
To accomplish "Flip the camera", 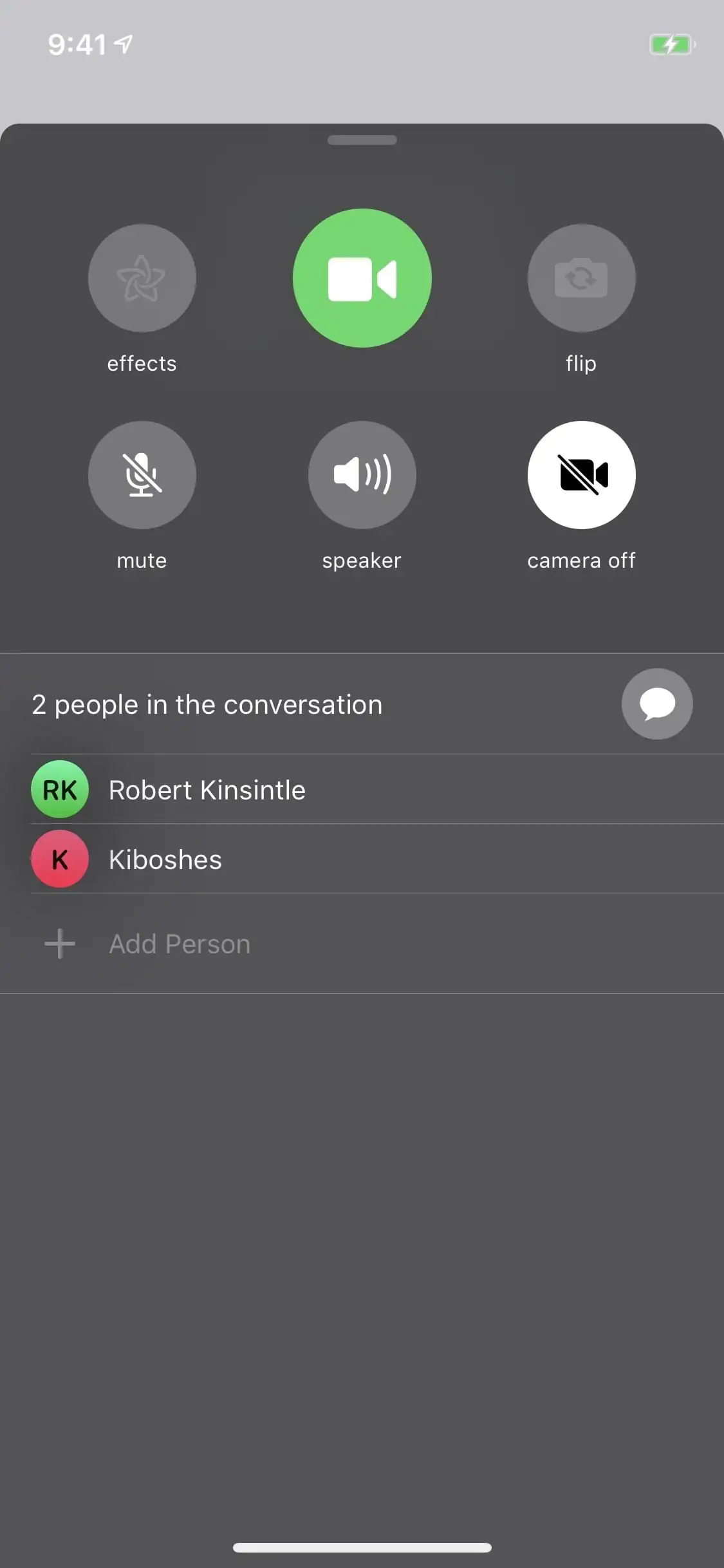I will (581, 278).
